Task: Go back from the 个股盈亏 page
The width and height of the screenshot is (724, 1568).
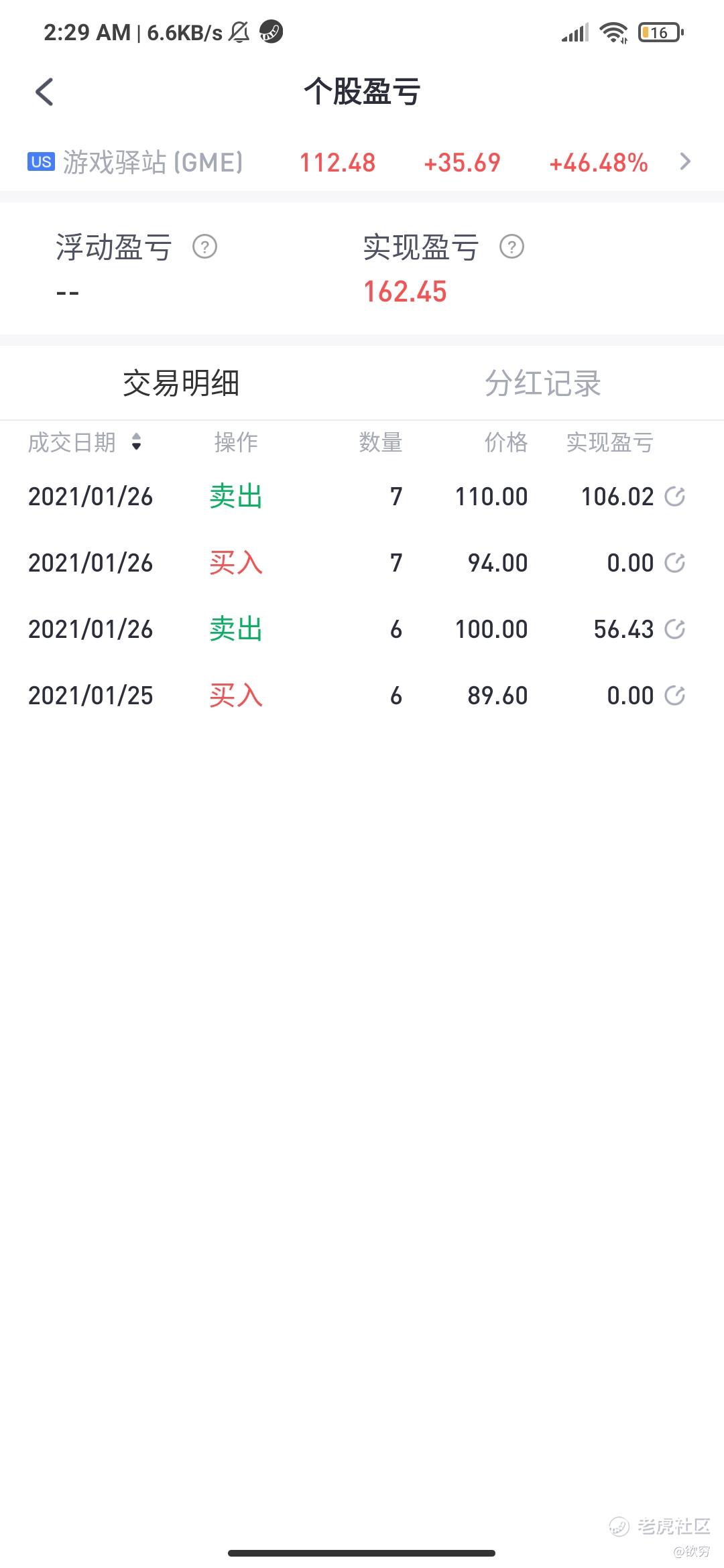Action: tap(44, 92)
